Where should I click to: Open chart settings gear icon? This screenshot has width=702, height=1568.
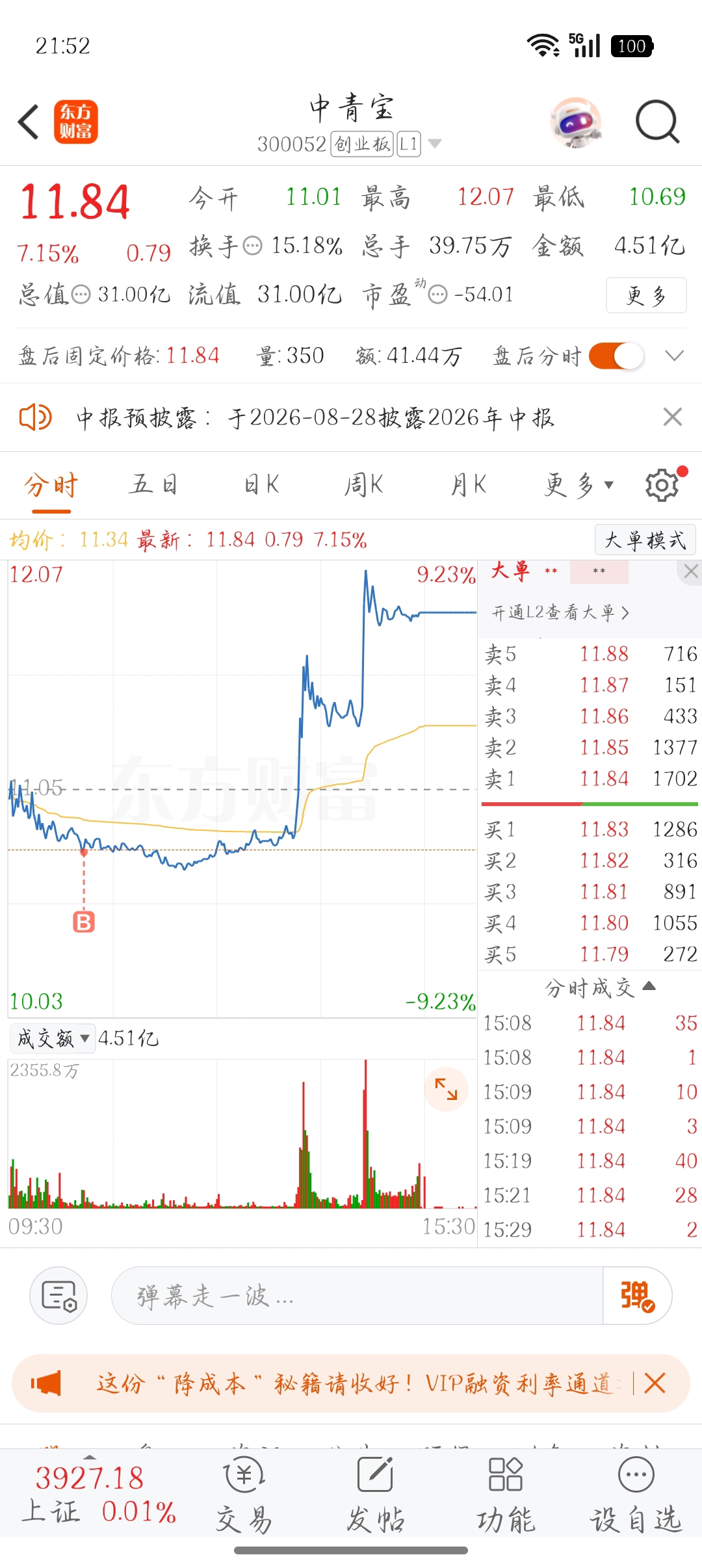pos(662,485)
